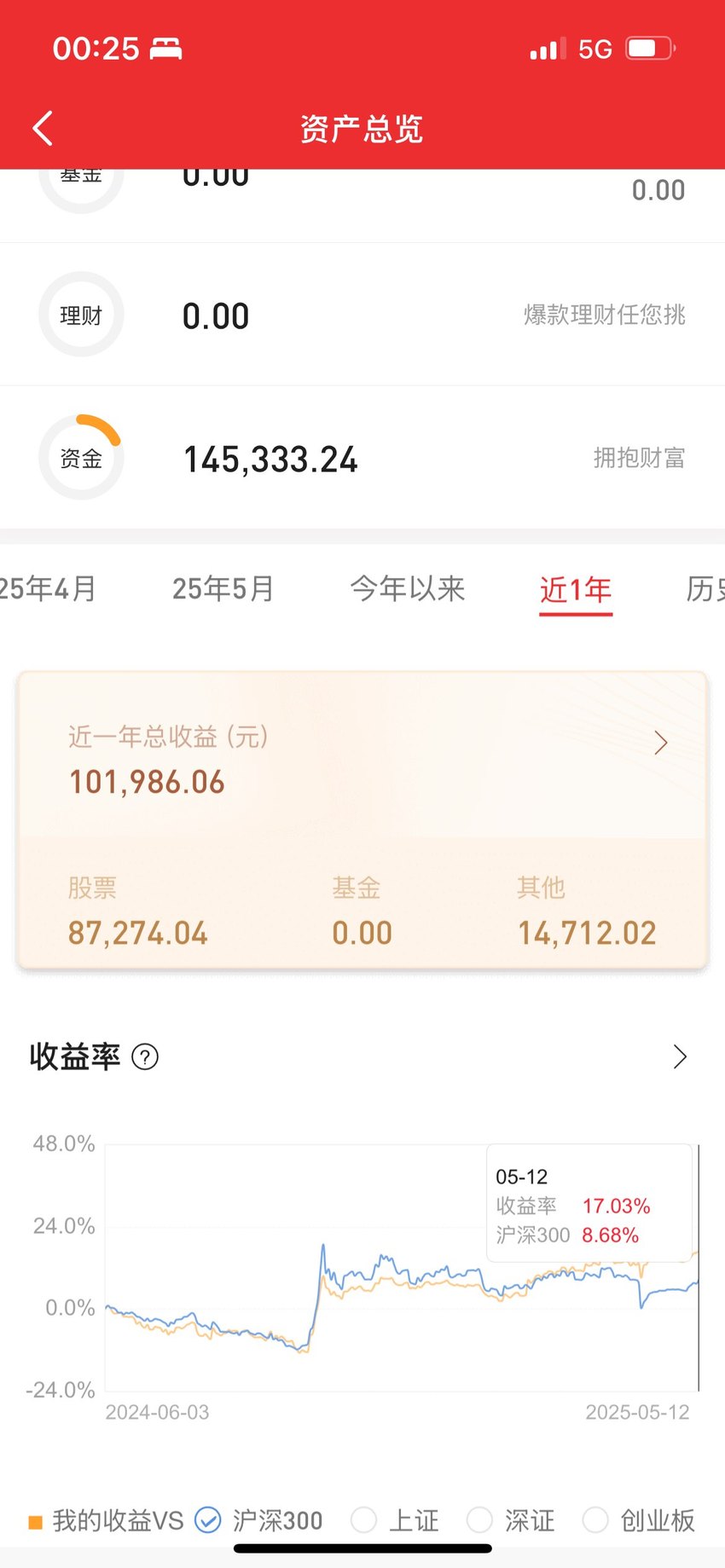Go back from 资产总览 page
This screenshot has height=1568, width=725.
[43, 129]
